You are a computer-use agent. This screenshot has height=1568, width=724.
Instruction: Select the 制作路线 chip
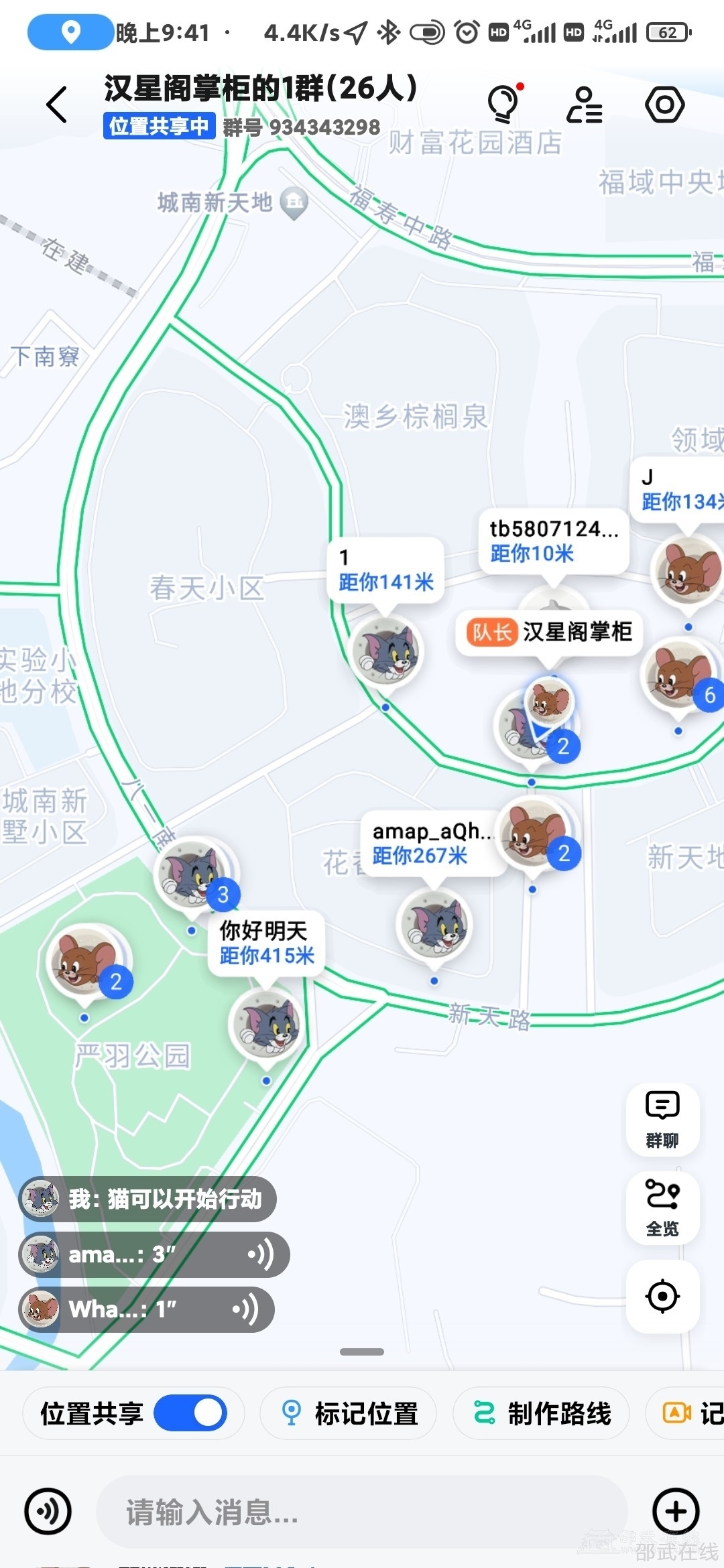click(x=542, y=1413)
